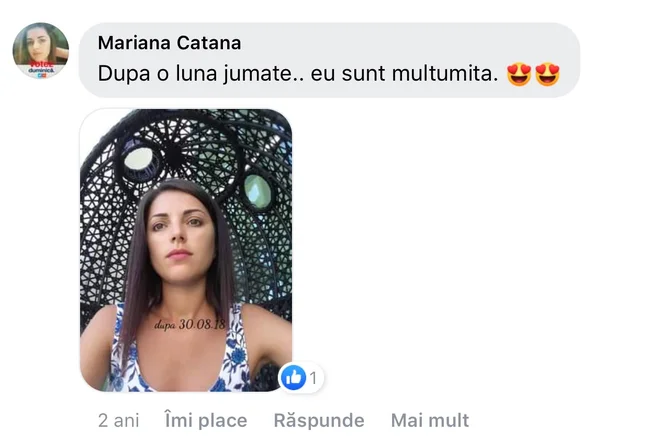Open Mariana Catana's profile picture

tap(41, 50)
